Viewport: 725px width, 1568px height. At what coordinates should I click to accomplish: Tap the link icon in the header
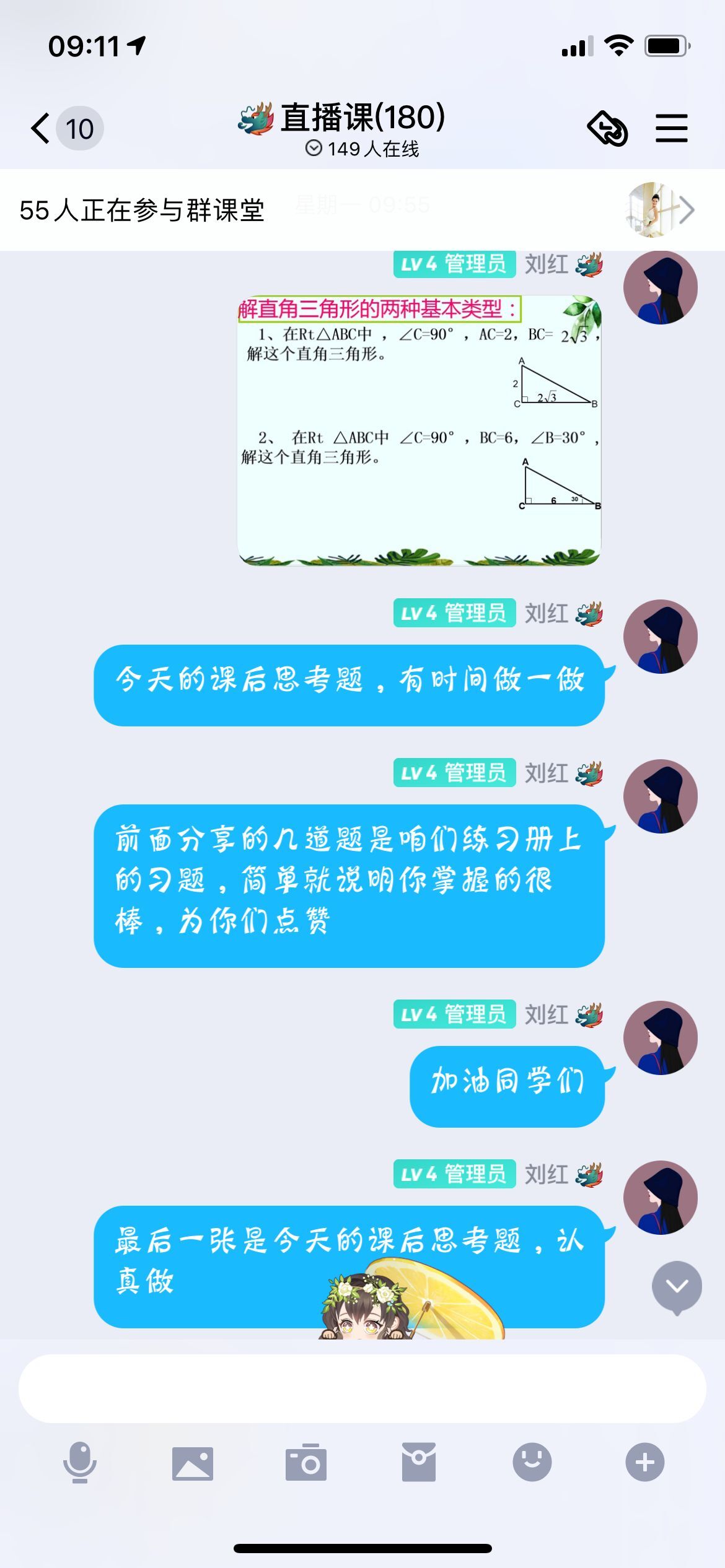pyautogui.click(x=607, y=129)
